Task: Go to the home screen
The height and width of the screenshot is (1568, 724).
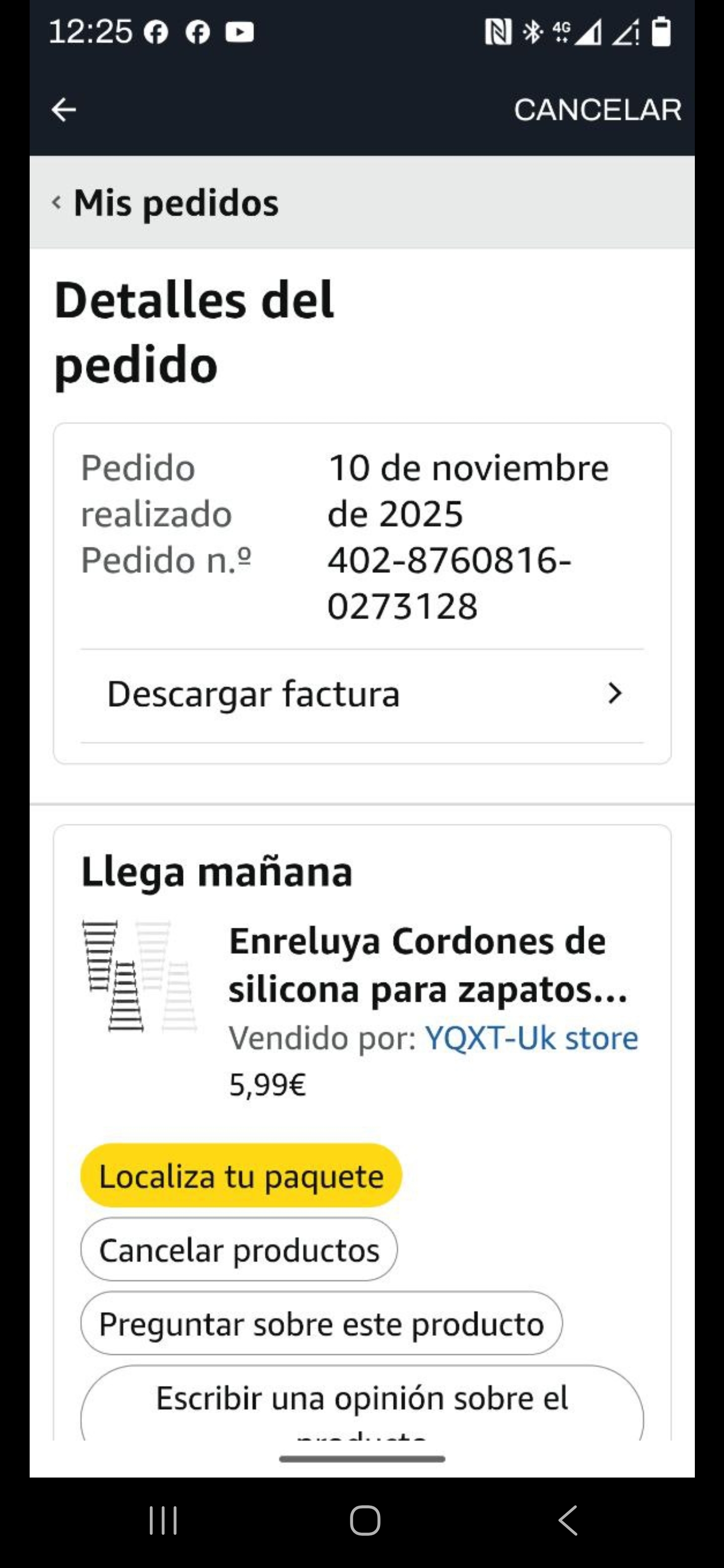Action: (365, 1521)
